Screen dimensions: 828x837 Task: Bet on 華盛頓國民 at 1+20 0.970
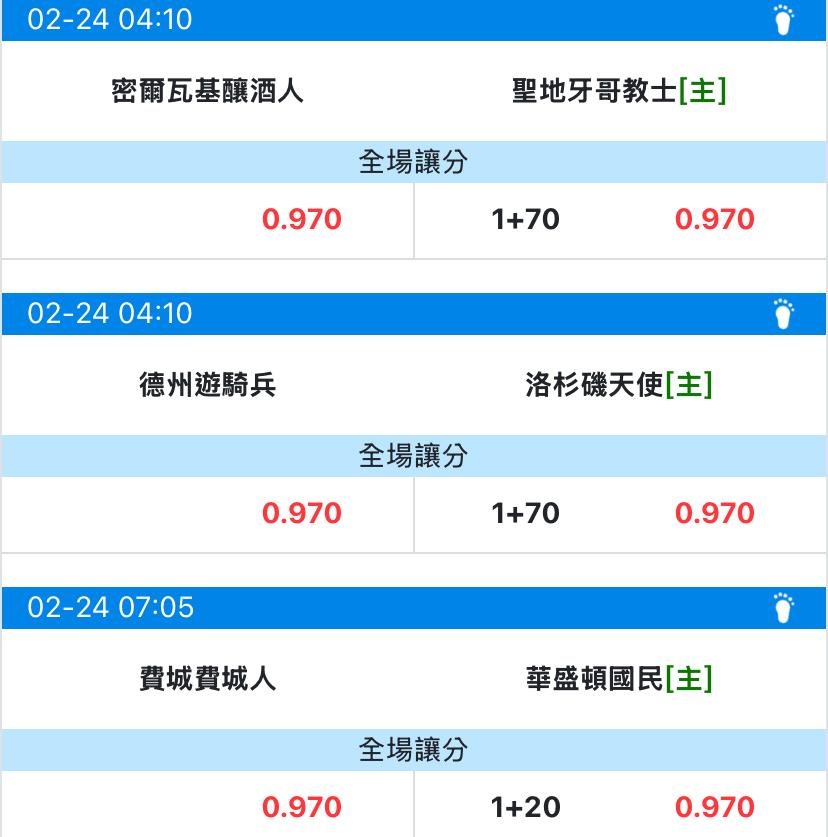click(x=620, y=804)
